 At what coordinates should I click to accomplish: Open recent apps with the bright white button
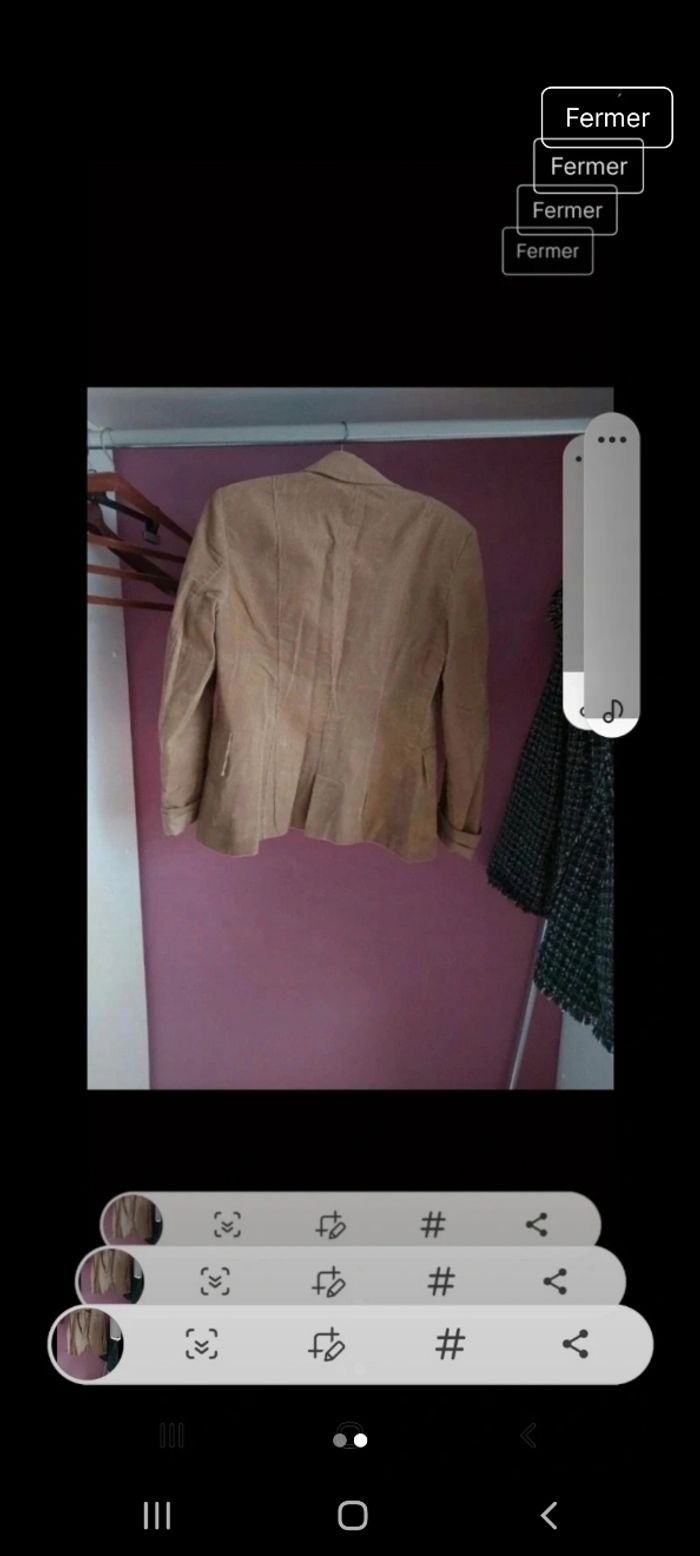tap(157, 1516)
